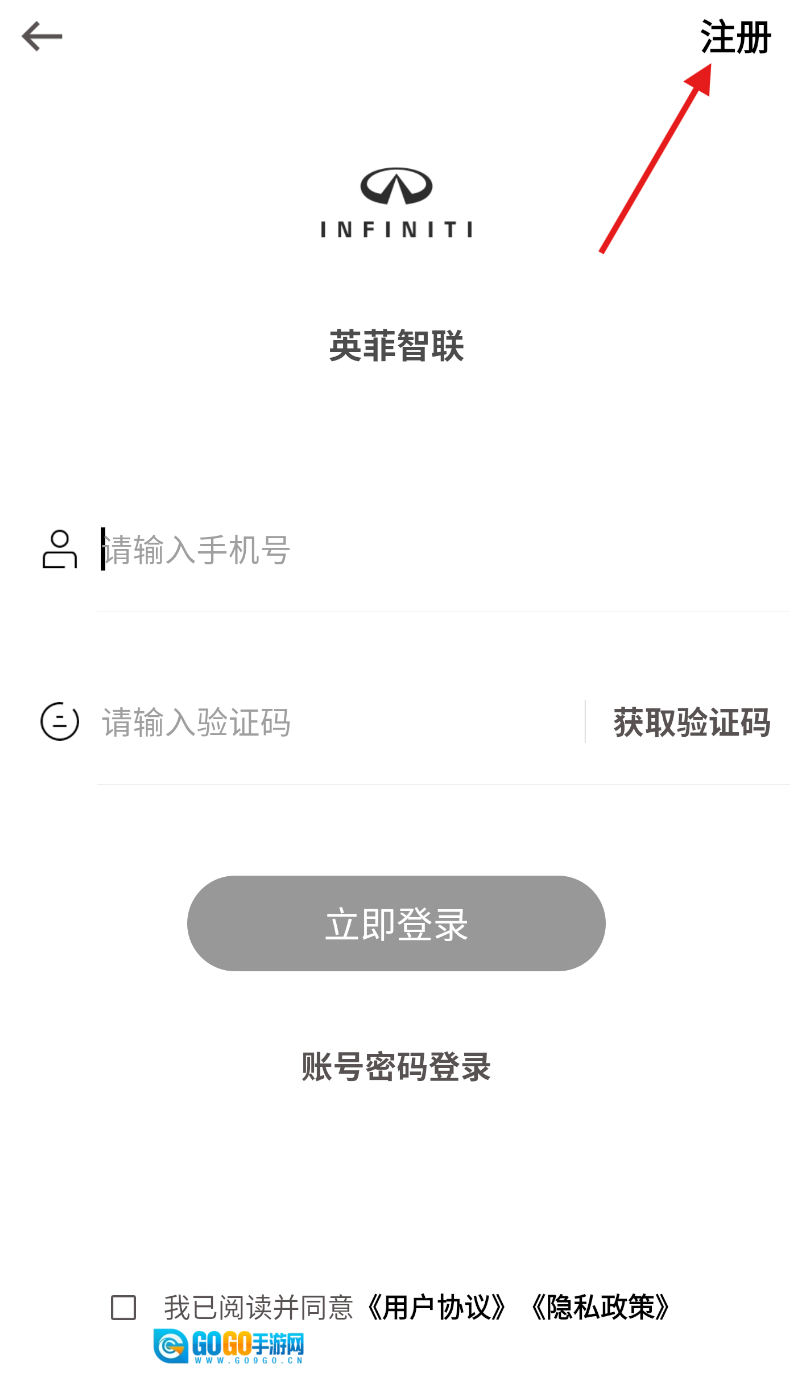Focus the 请输入验证码 verification code field
Viewport: 790px width, 1374px height.
pyautogui.click(x=330, y=722)
